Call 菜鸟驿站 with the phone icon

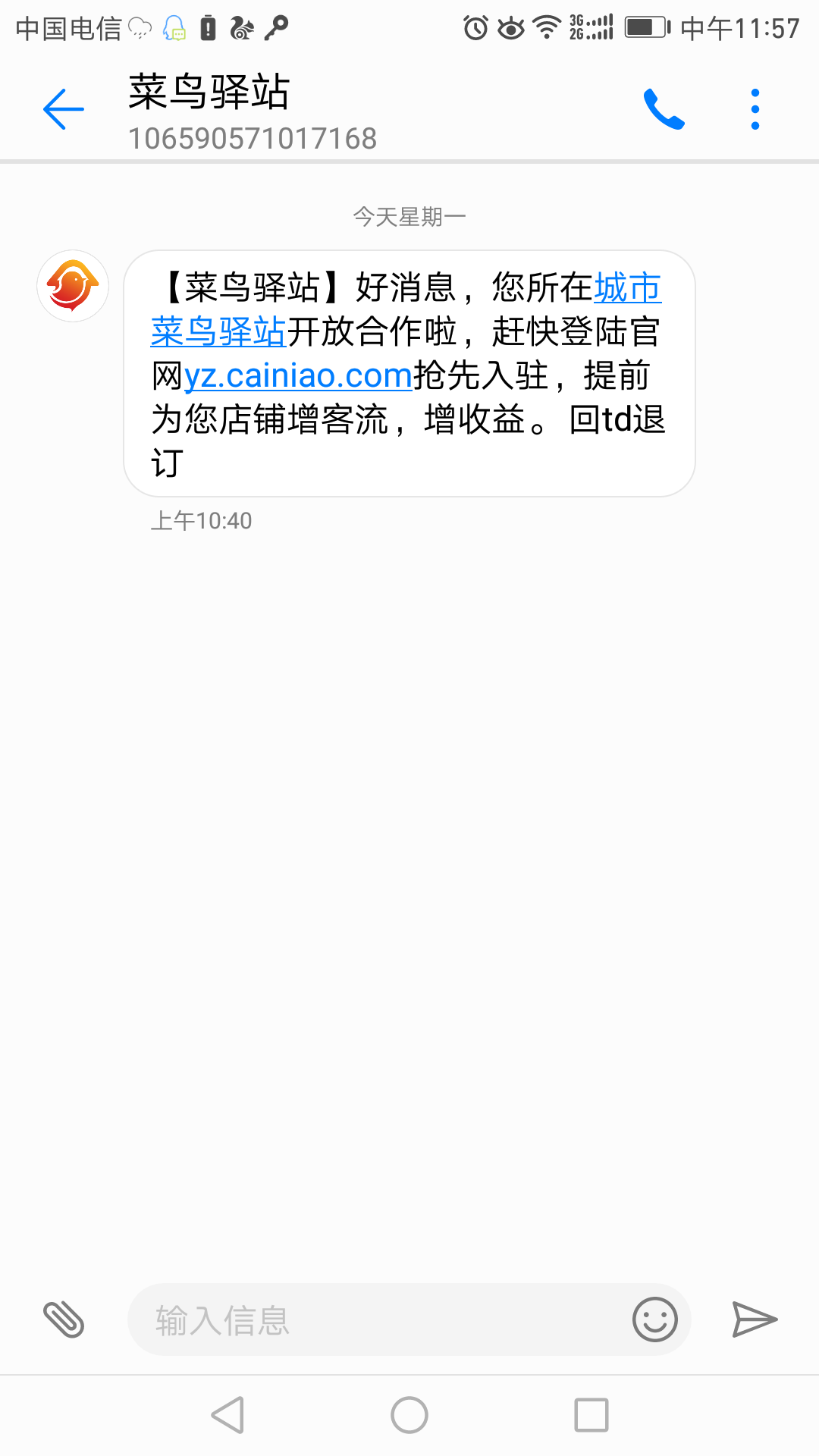click(x=664, y=109)
